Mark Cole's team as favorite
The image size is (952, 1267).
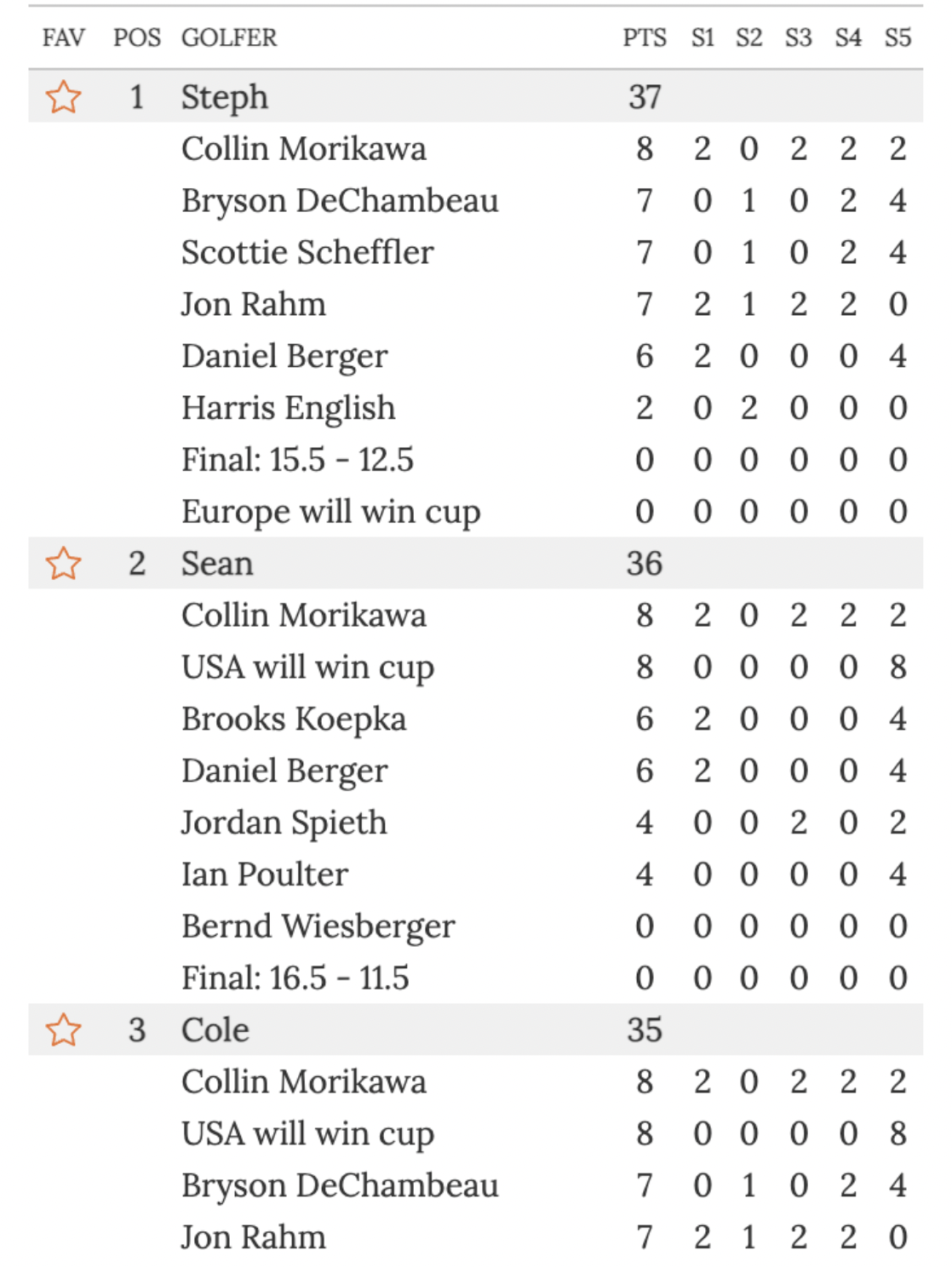point(63,1030)
